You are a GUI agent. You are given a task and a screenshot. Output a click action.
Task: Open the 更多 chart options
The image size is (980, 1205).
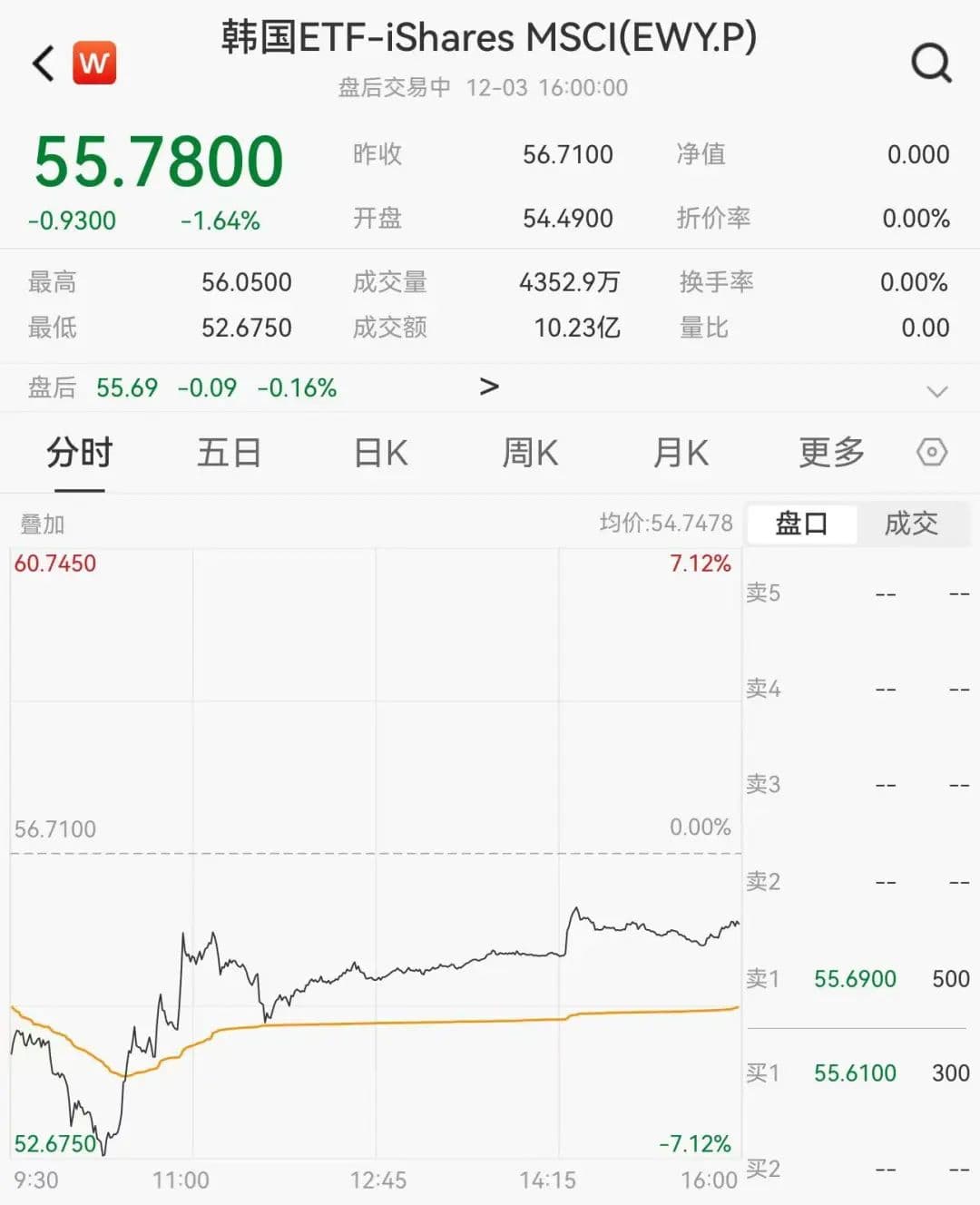click(831, 452)
